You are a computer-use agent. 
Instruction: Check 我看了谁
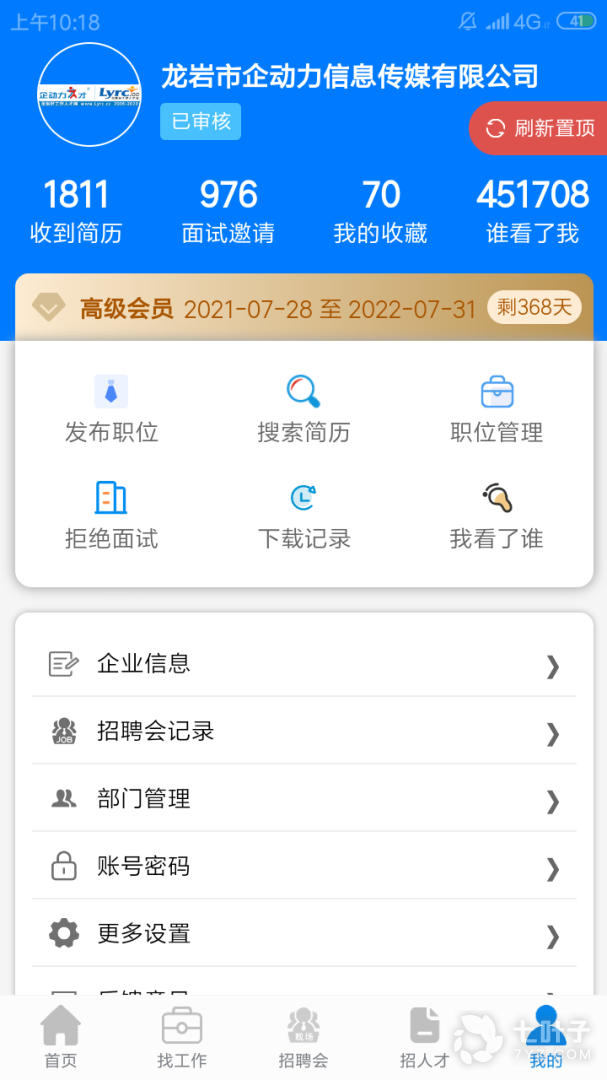496,516
